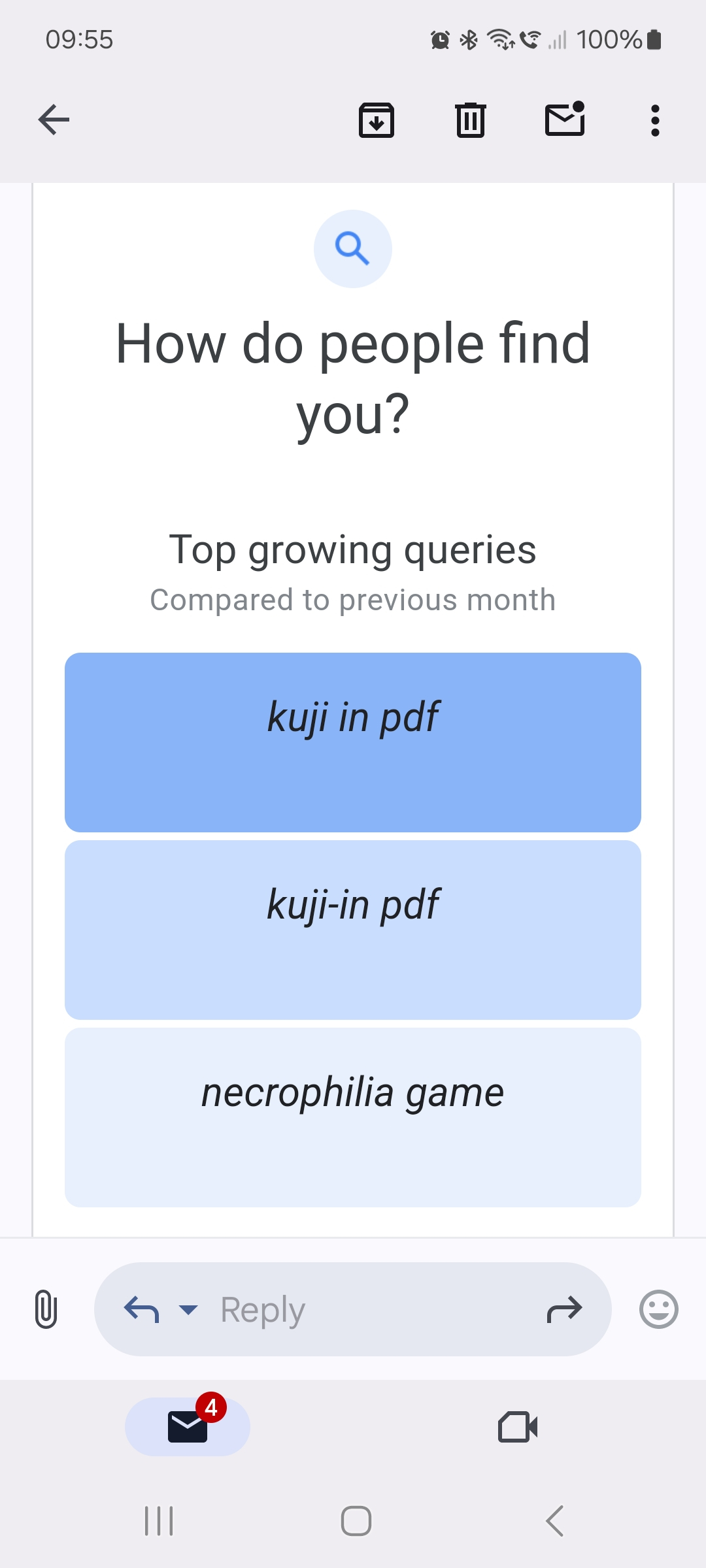This screenshot has width=706, height=1568.
Task: Mark the email as unread
Action: (565, 120)
